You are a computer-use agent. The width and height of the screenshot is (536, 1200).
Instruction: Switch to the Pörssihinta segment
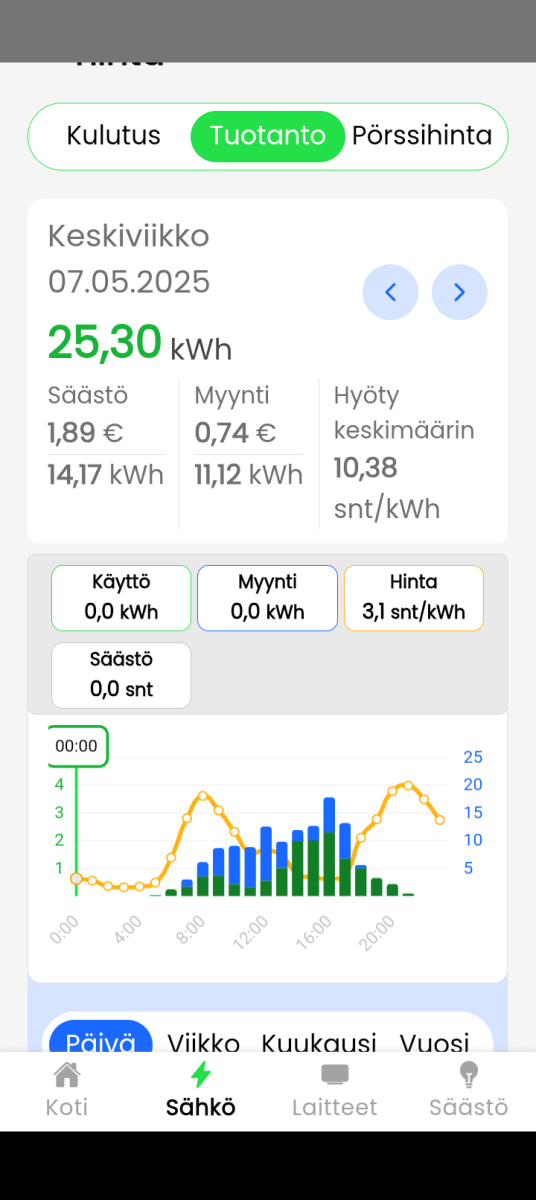point(422,136)
